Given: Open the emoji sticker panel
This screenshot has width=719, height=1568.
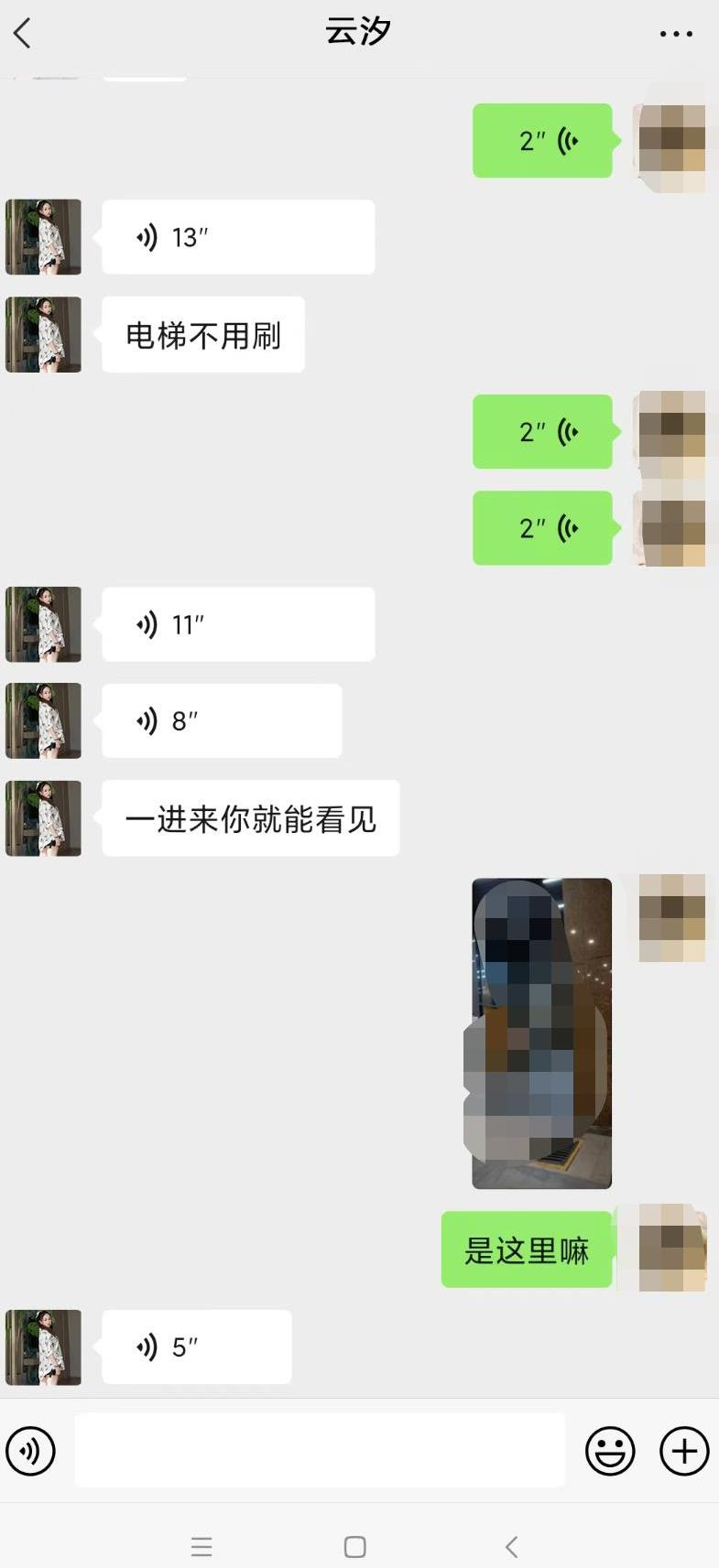Looking at the screenshot, I should click(610, 1451).
